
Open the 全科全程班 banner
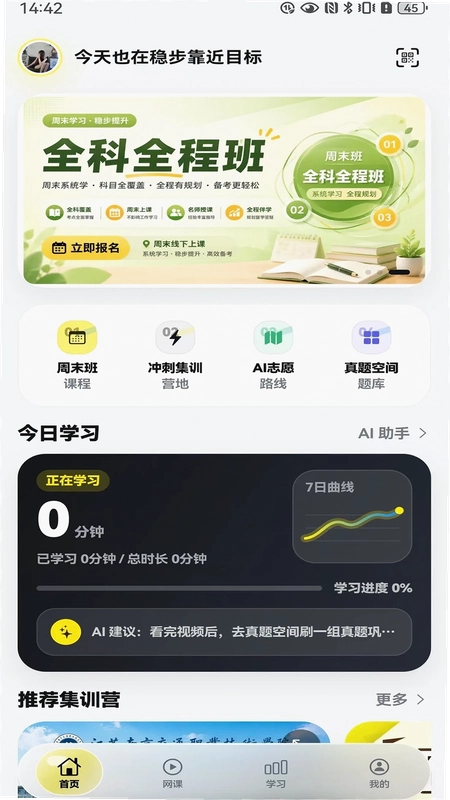click(224, 190)
